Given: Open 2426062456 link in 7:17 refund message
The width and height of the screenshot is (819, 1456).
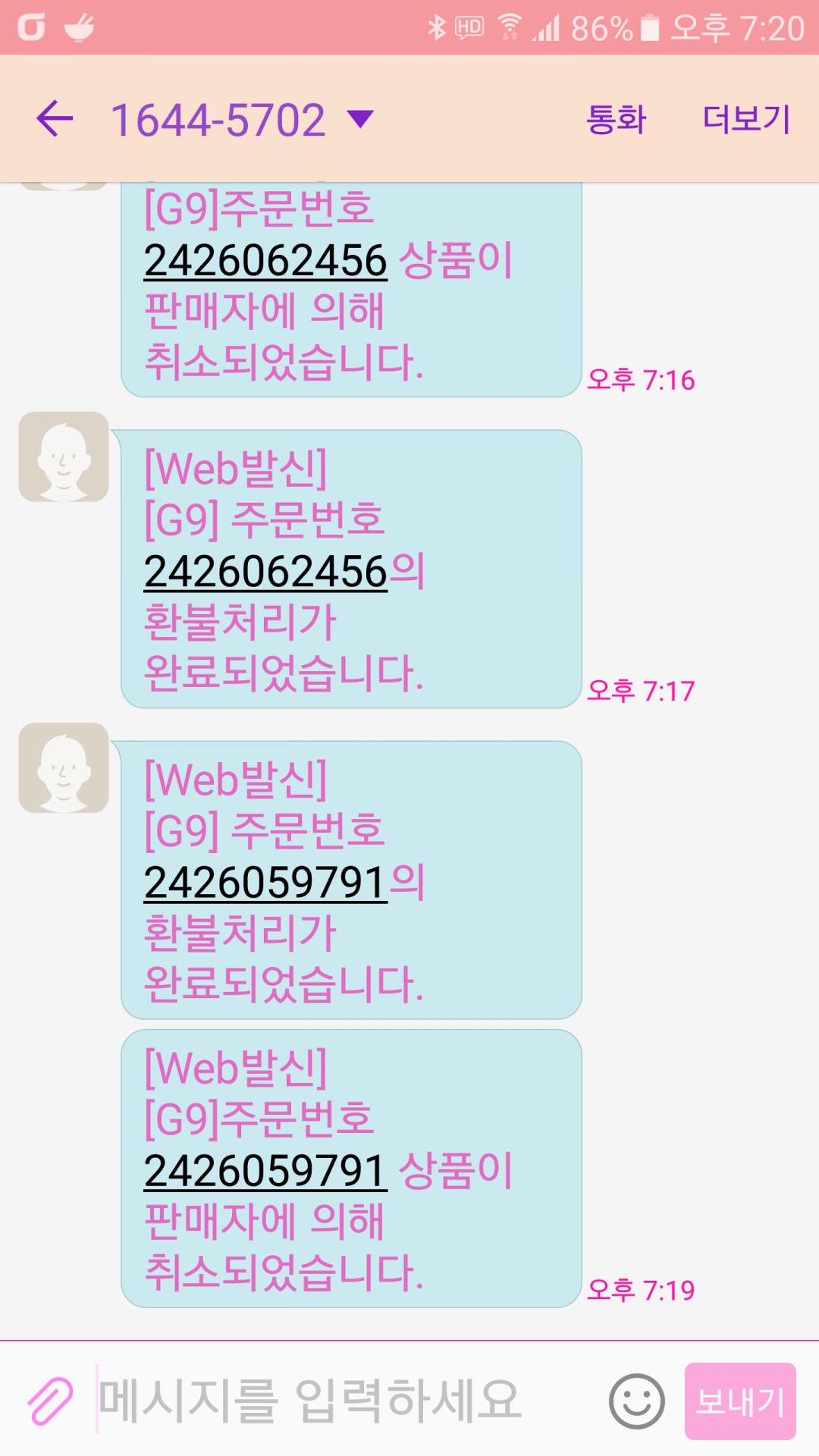Looking at the screenshot, I should click(x=265, y=572).
